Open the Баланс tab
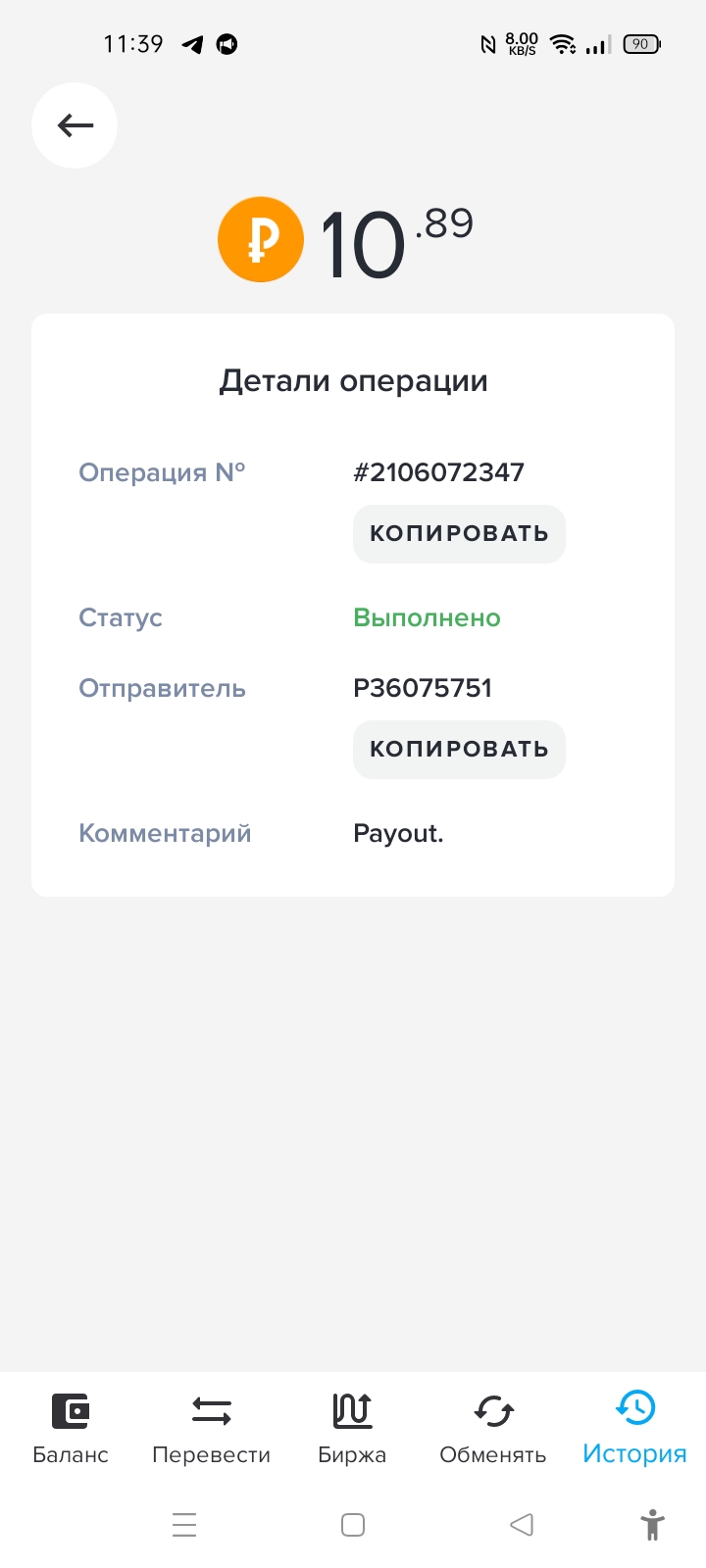The width and height of the screenshot is (706, 1568). click(71, 1429)
